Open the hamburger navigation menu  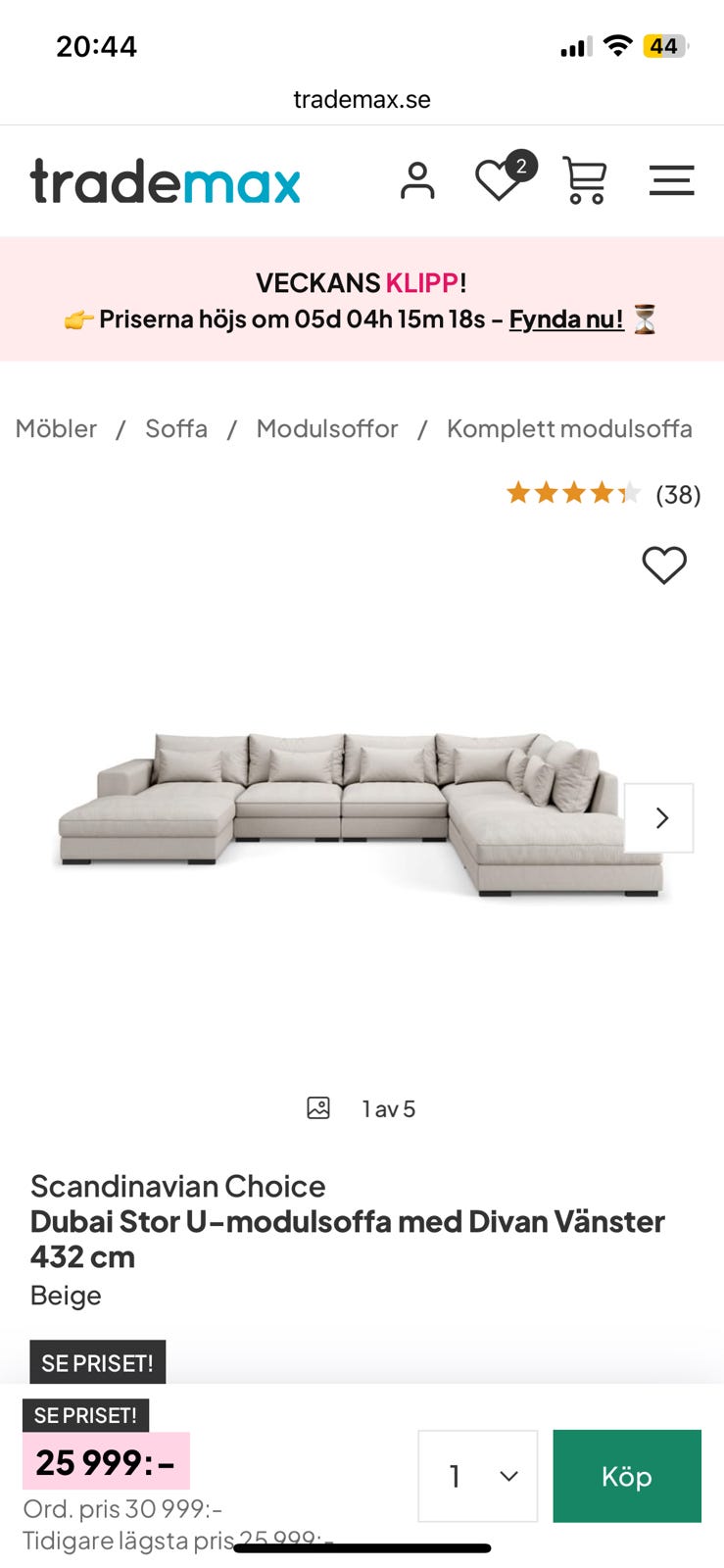pyautogui.click(x=672, y=179)
